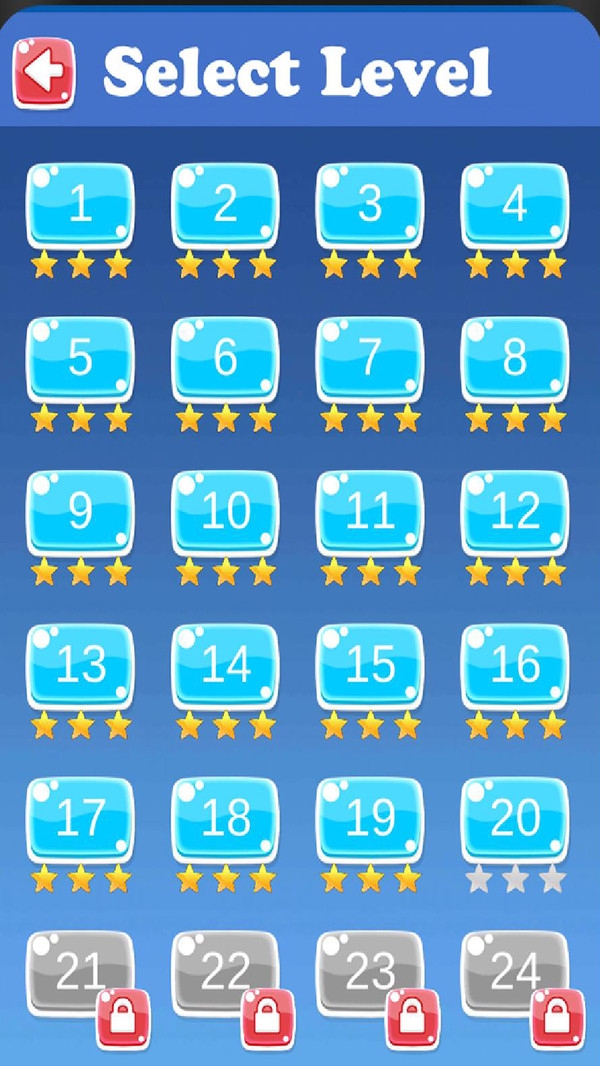Start level 17
Screen dimensions: 600x1066
click(x=80, y=819)
